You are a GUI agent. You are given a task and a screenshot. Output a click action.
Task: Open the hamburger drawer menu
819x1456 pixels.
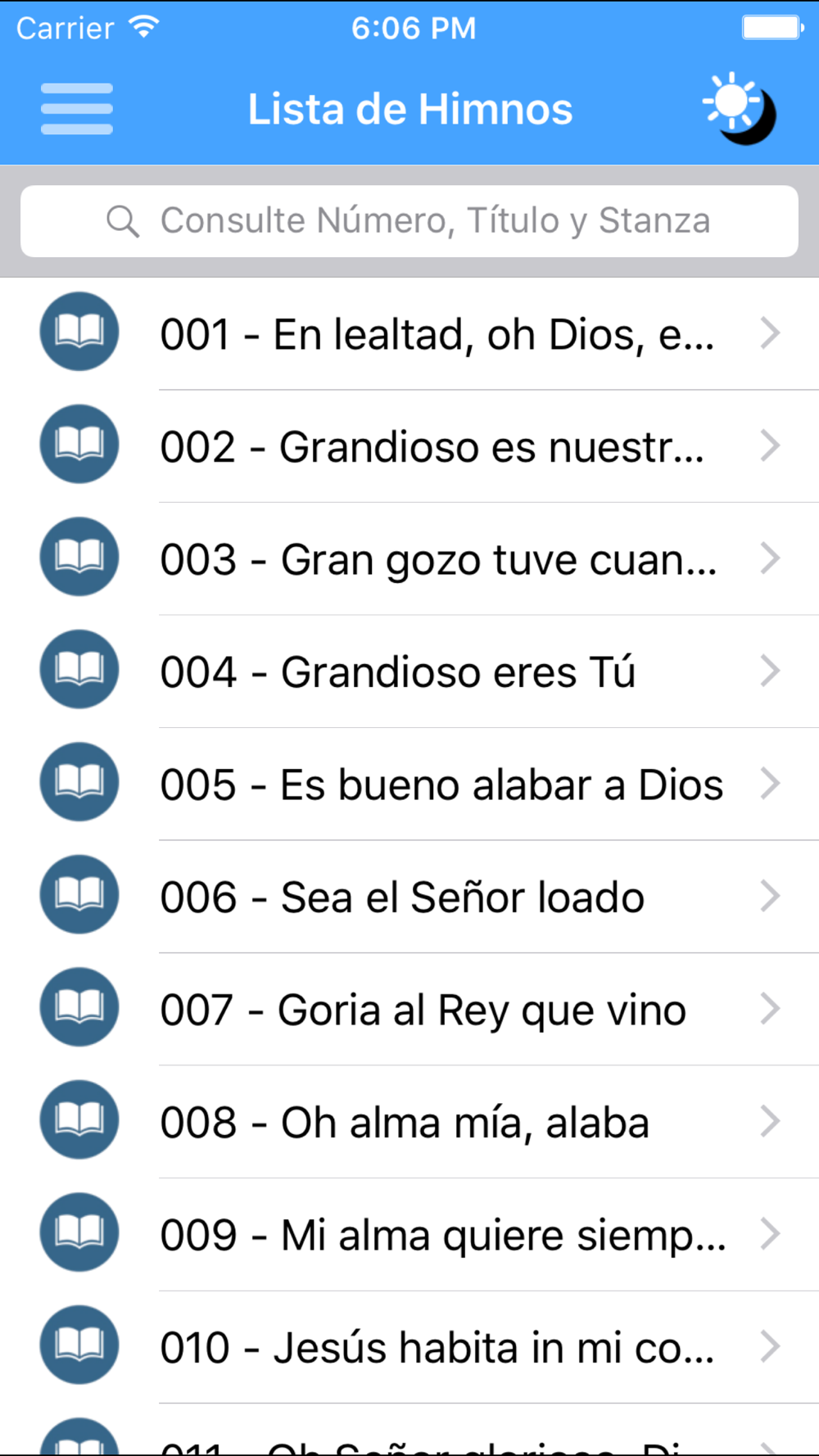pos(77,109)
